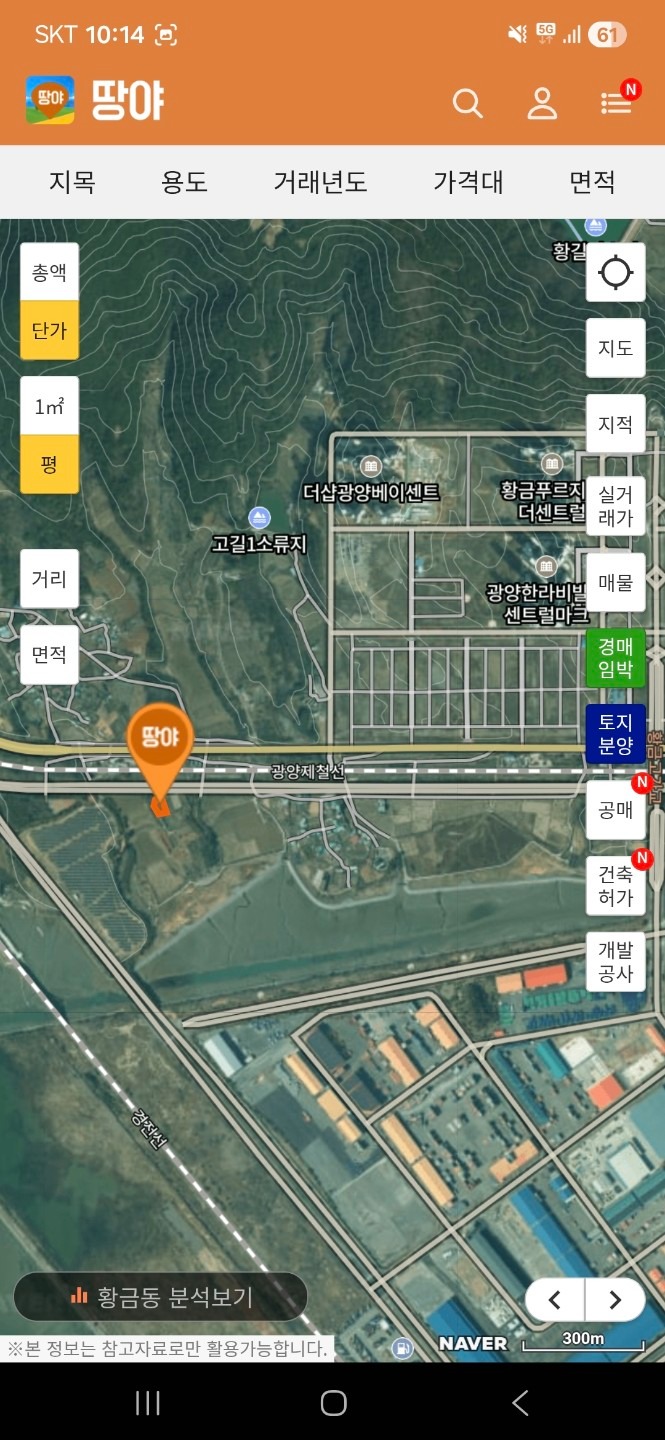Viewport: 665px width, 1440px height.
Task: Open the user profile icon
Action: 542,103
